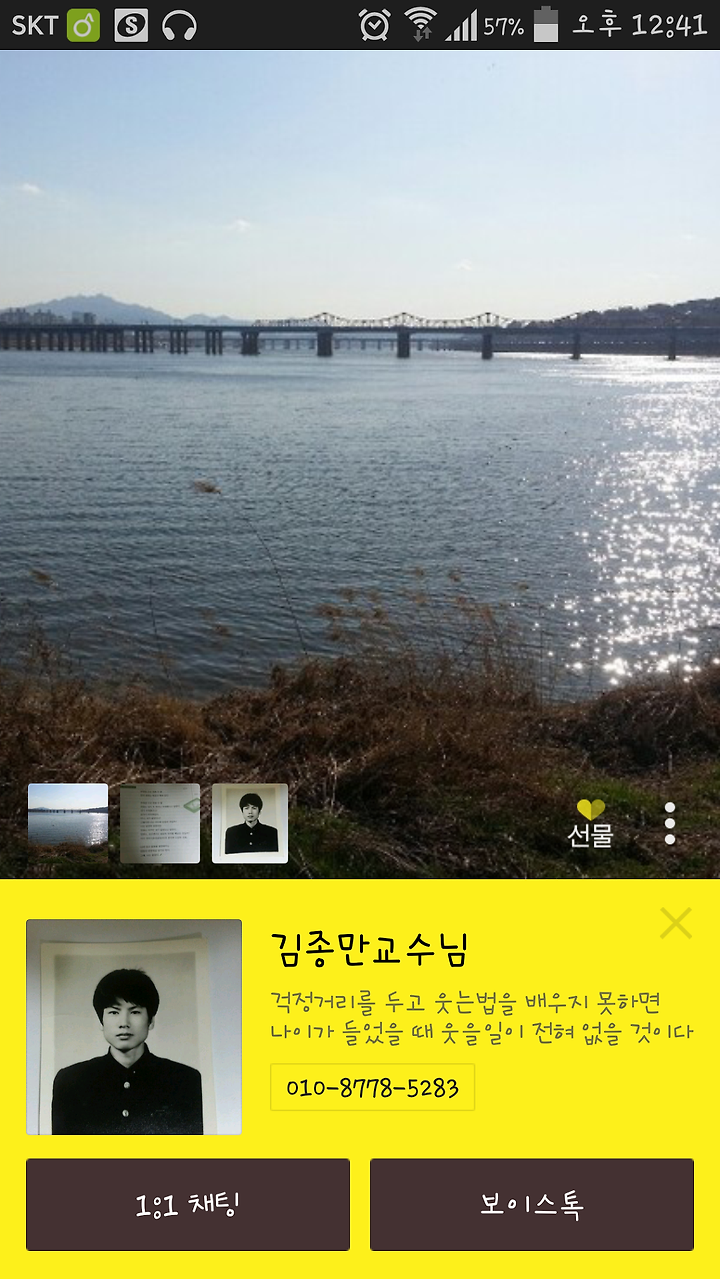Screen dimensions: 720x1279
Task: Select the text page thumbnail
Action: tap(160, 823)
